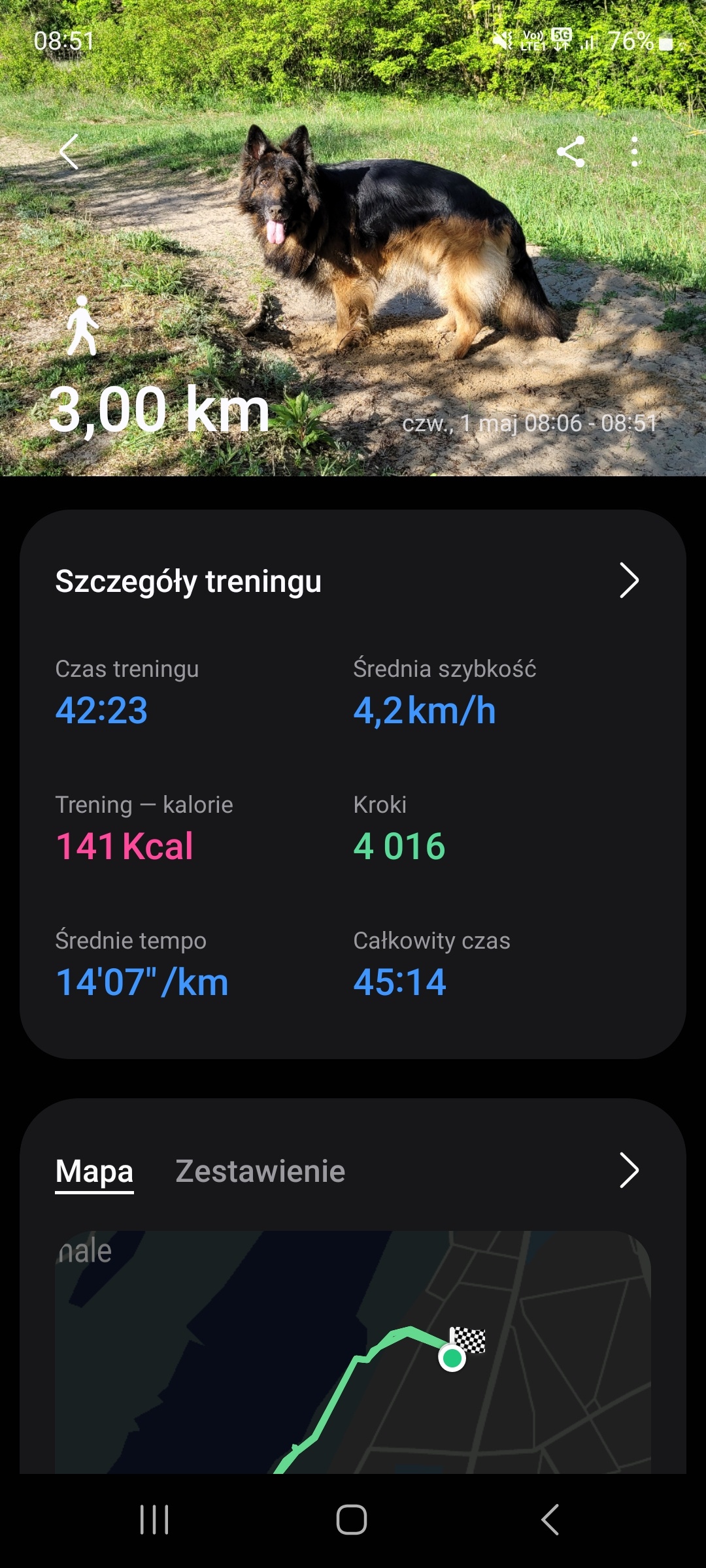Screen dimensions: 706x1568
Task: Open Szczegóły treningu details
Action: [628, 580]
